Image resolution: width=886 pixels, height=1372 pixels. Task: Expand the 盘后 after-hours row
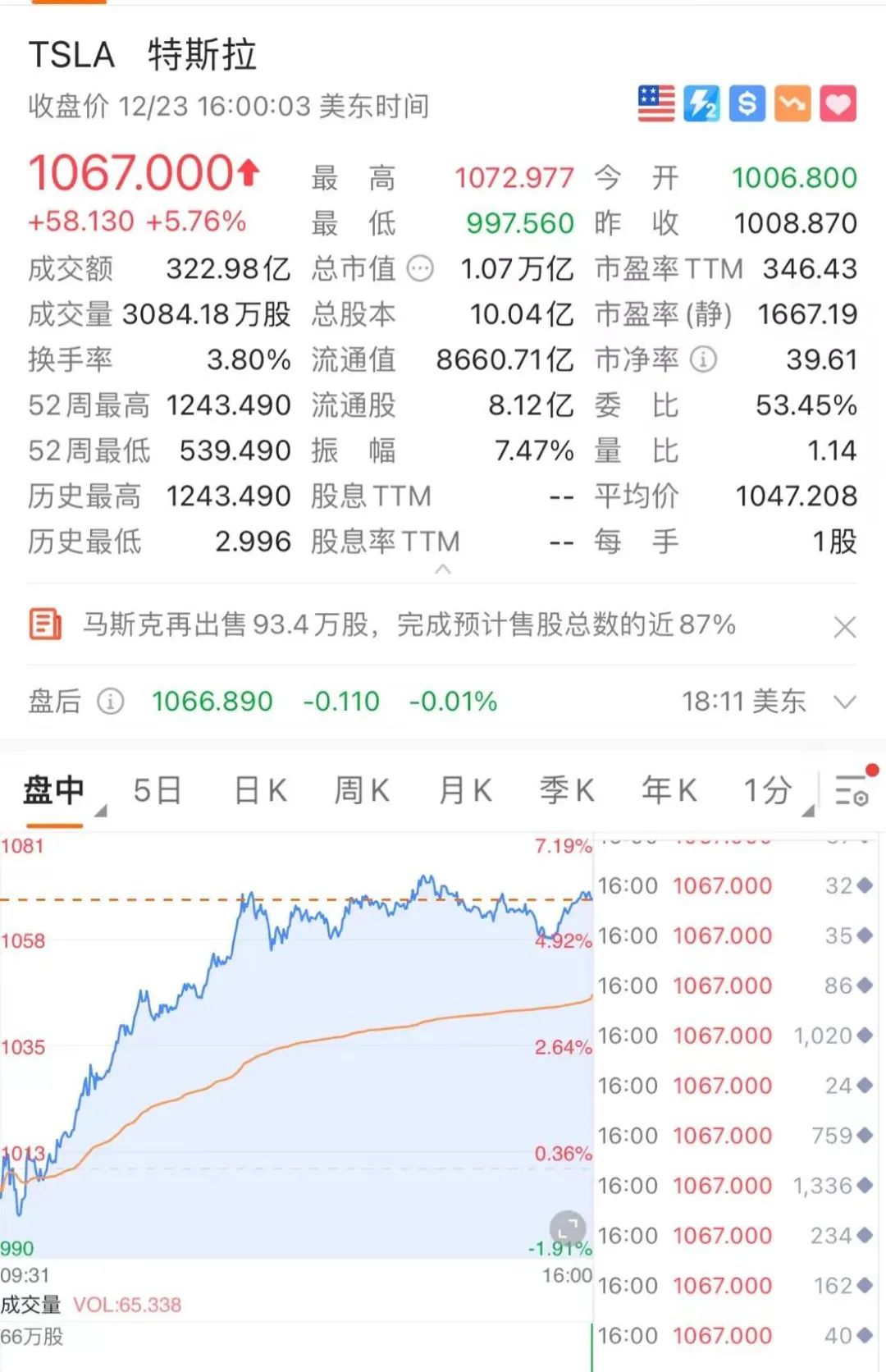pyautogui.click(x=844, y=702)
